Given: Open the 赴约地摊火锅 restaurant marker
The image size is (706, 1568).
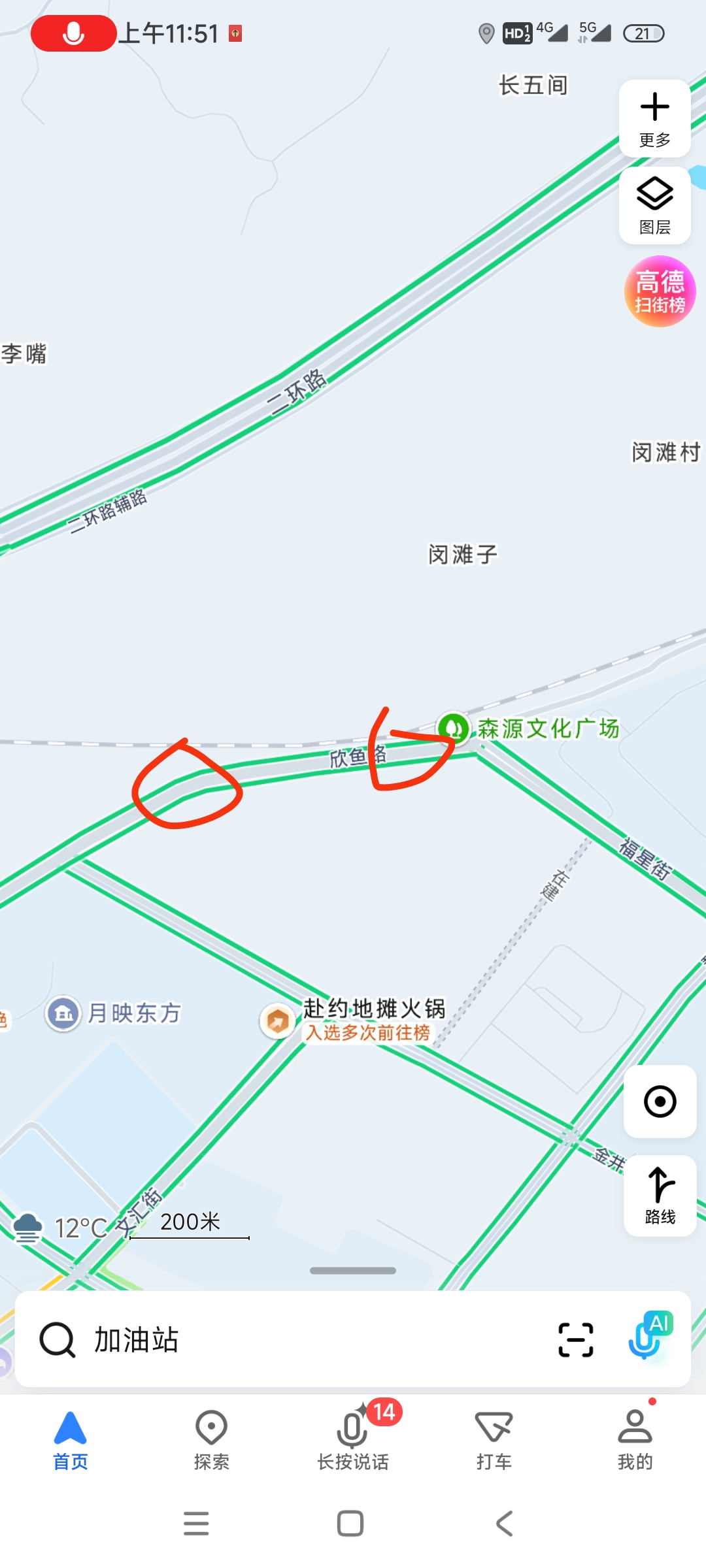Looking at the screenshot, I should [278, 1021].
